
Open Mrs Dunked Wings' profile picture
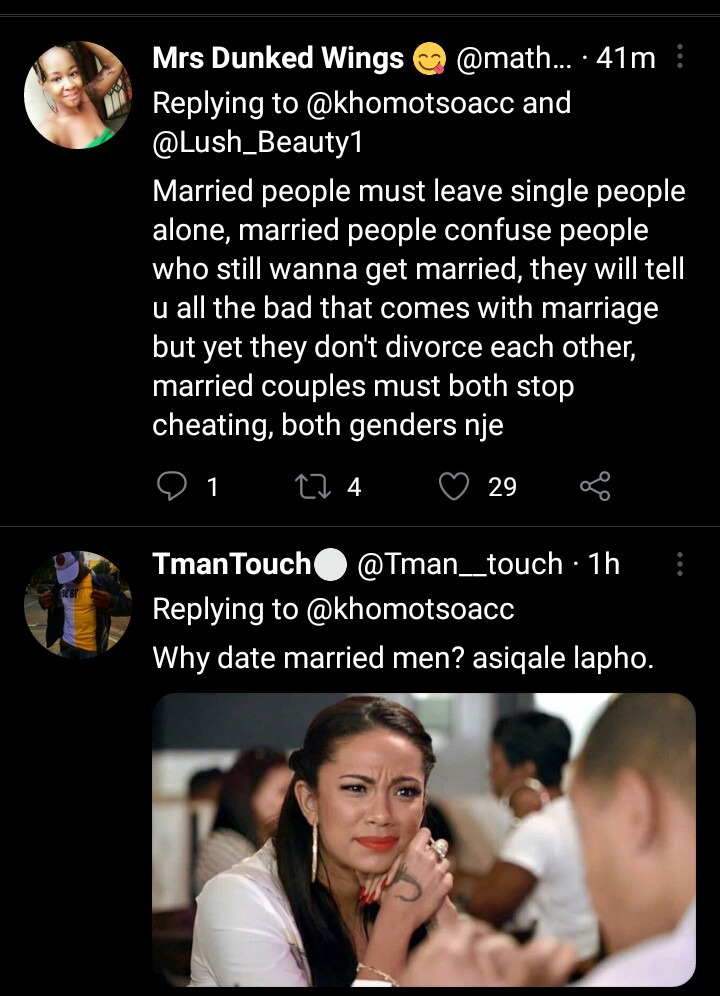click(78, 95)
